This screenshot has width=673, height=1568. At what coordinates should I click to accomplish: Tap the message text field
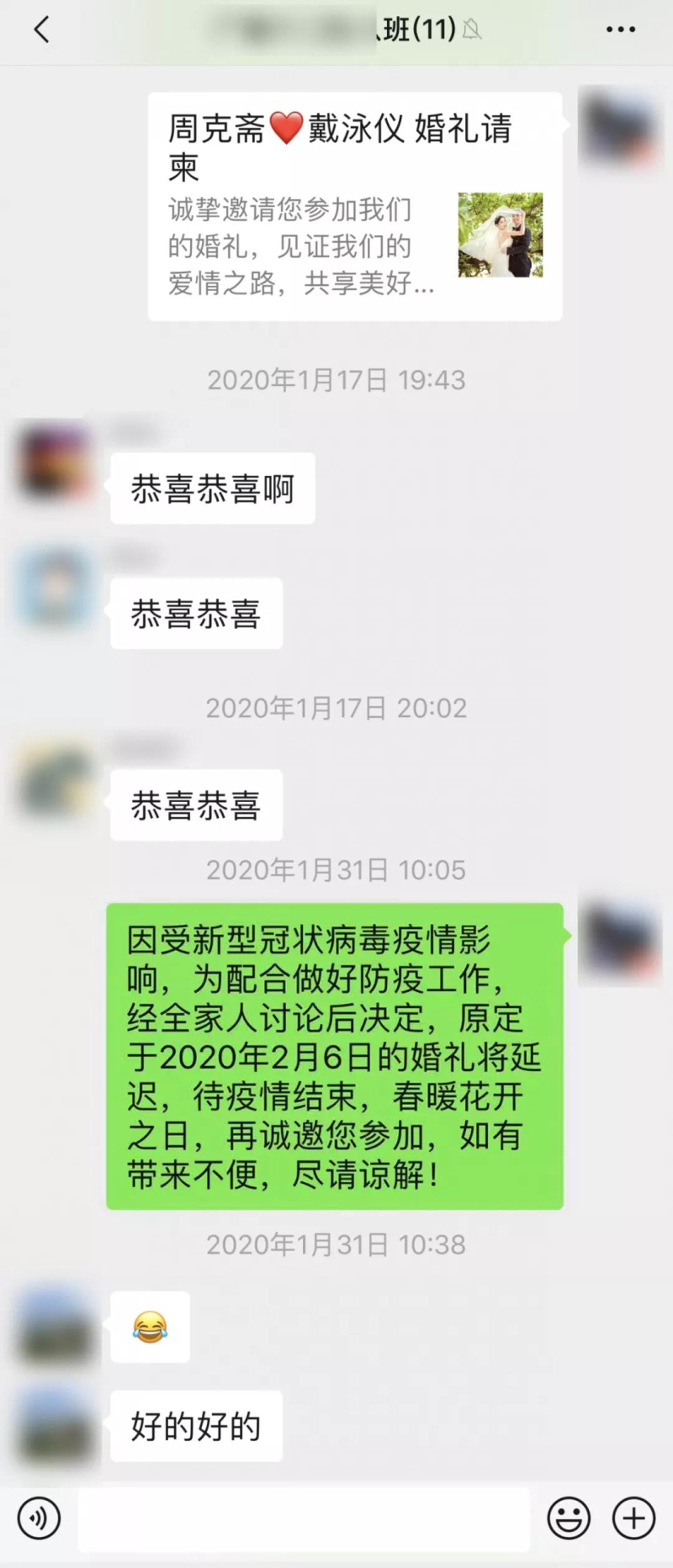point(303,1518)
